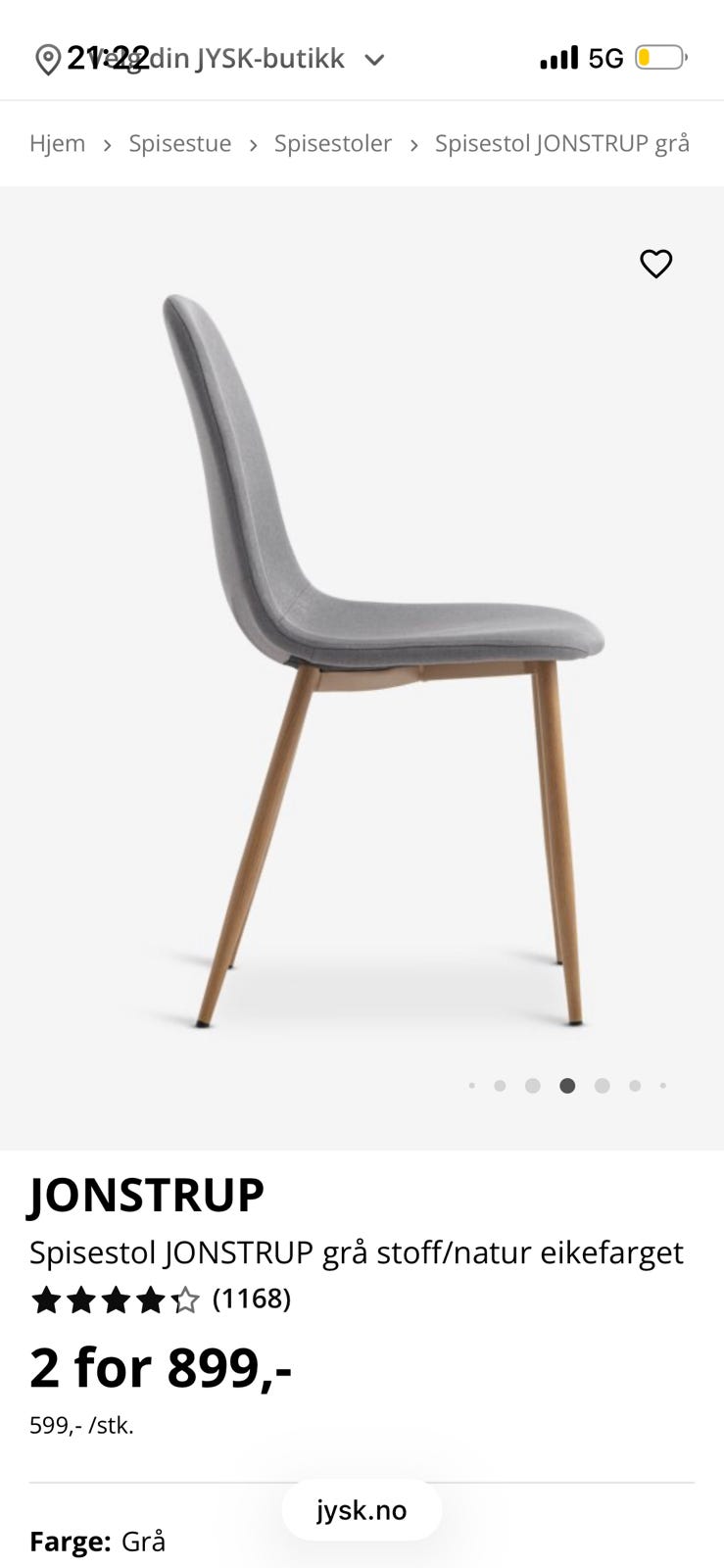Viewport: 724px width, 1568px height.
Task: Open the Spisestoler breadcrumb link
Action: click(x=333, y=143)
